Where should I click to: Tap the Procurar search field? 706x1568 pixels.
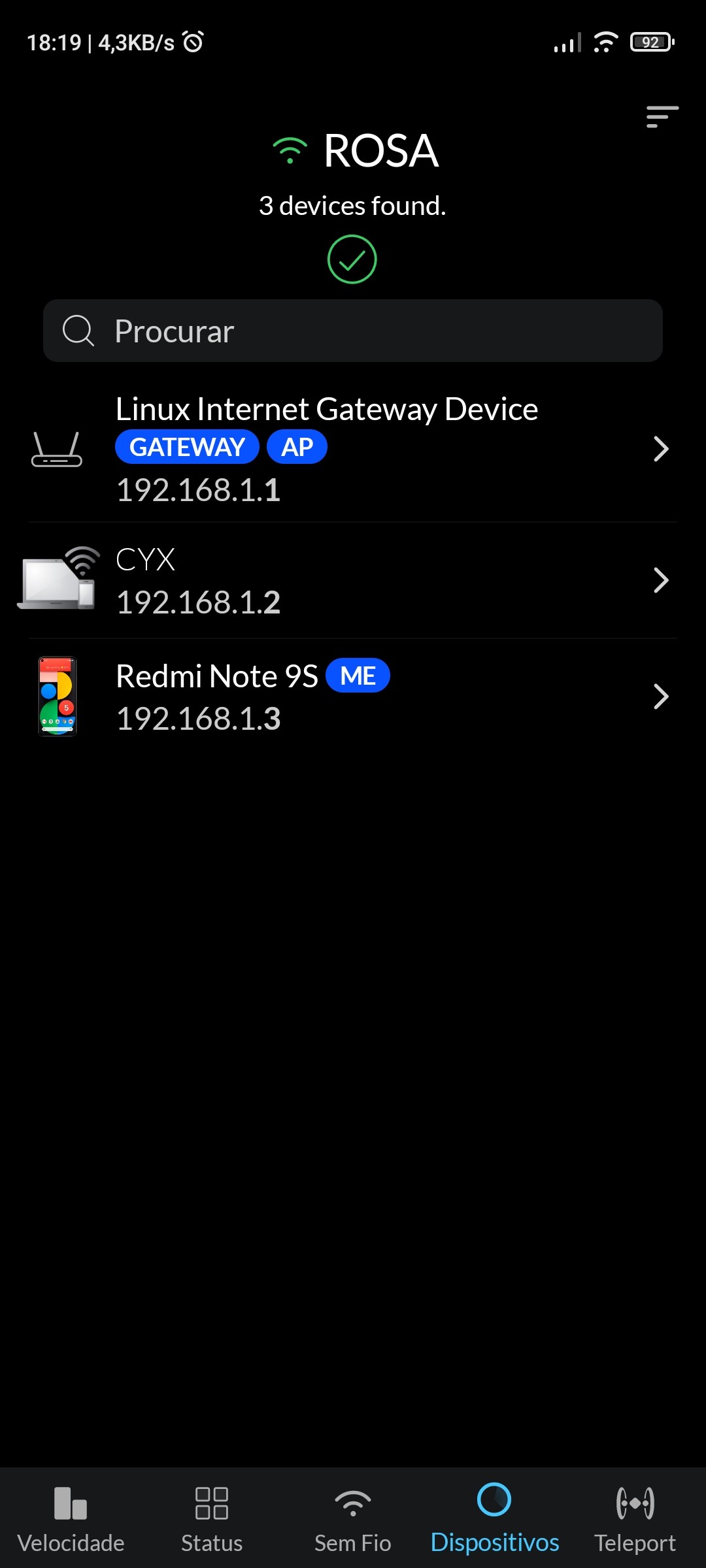(353, 331)
